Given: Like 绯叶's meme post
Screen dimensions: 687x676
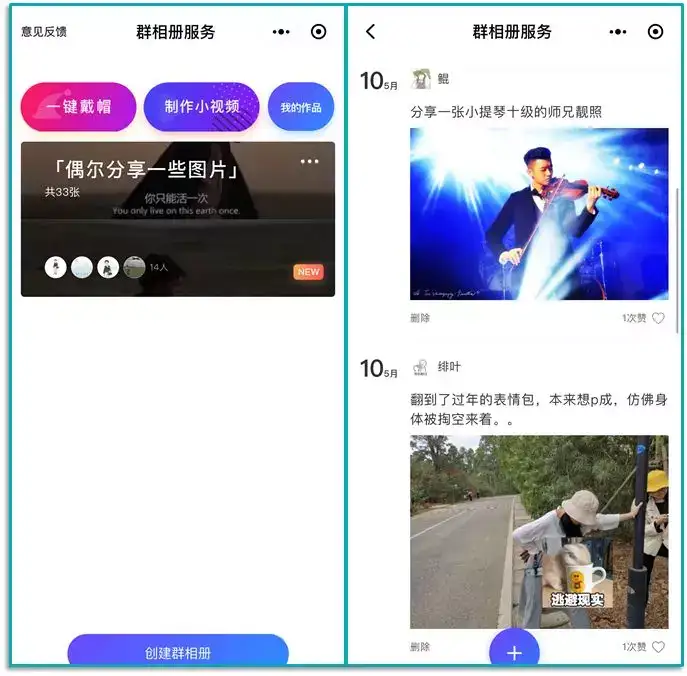Looking at the screenshot, I should (657, 647).
